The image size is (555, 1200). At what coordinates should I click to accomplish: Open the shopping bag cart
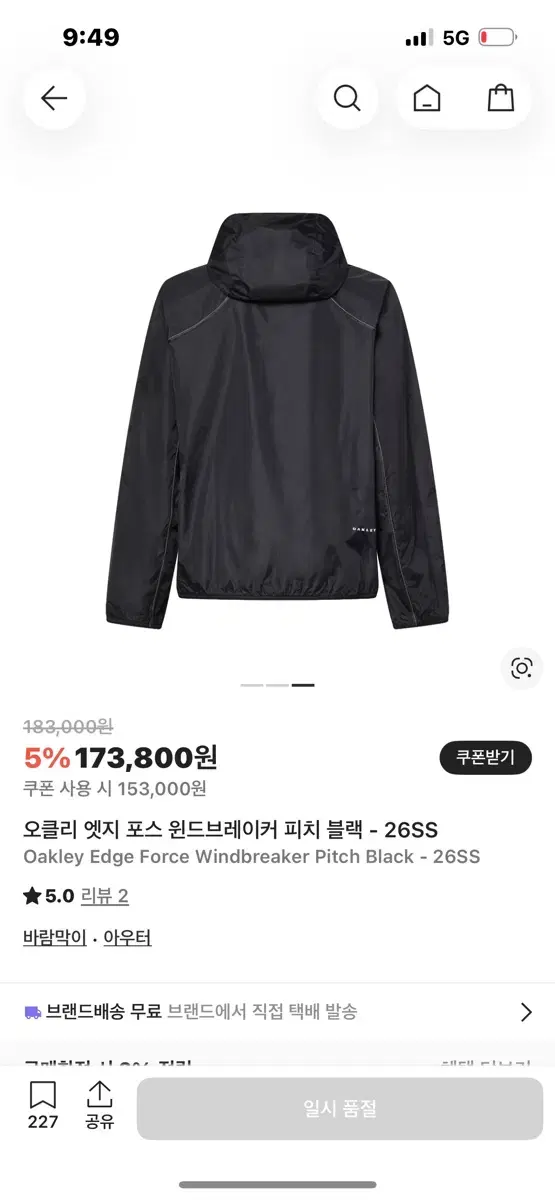click(501, 98)
